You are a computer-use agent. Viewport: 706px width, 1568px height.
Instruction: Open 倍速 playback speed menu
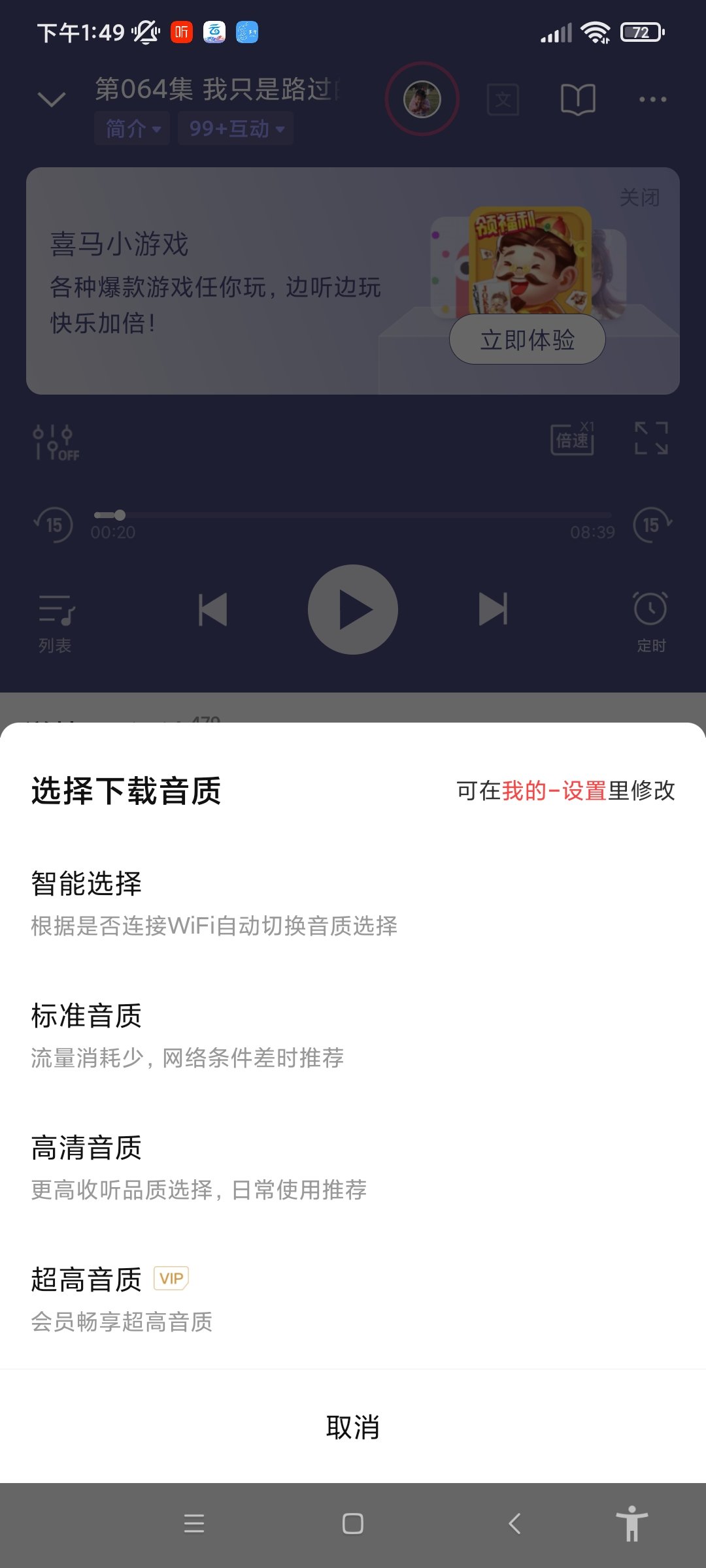click(x=571, y=439)
